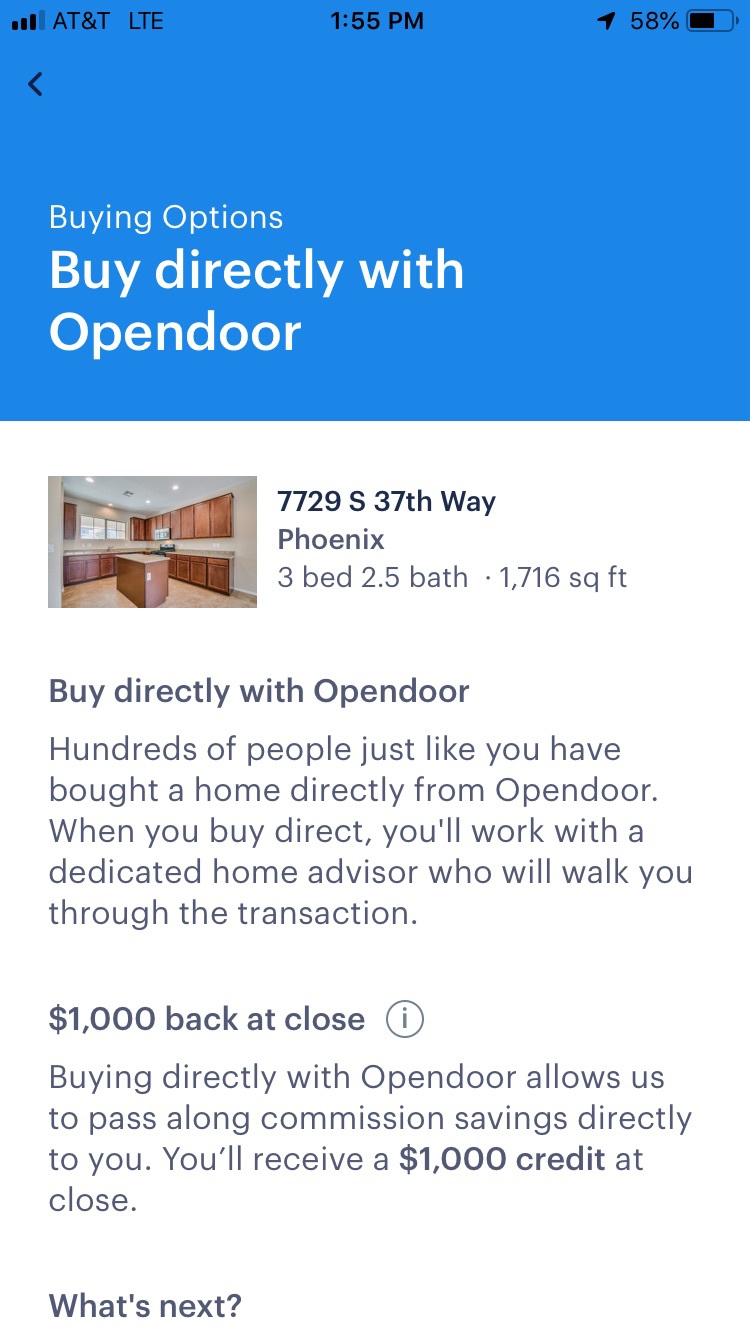Select the Buy directly with Opendoor title
This screenshot has width=750, height=1334.
[x=256, y=300]
